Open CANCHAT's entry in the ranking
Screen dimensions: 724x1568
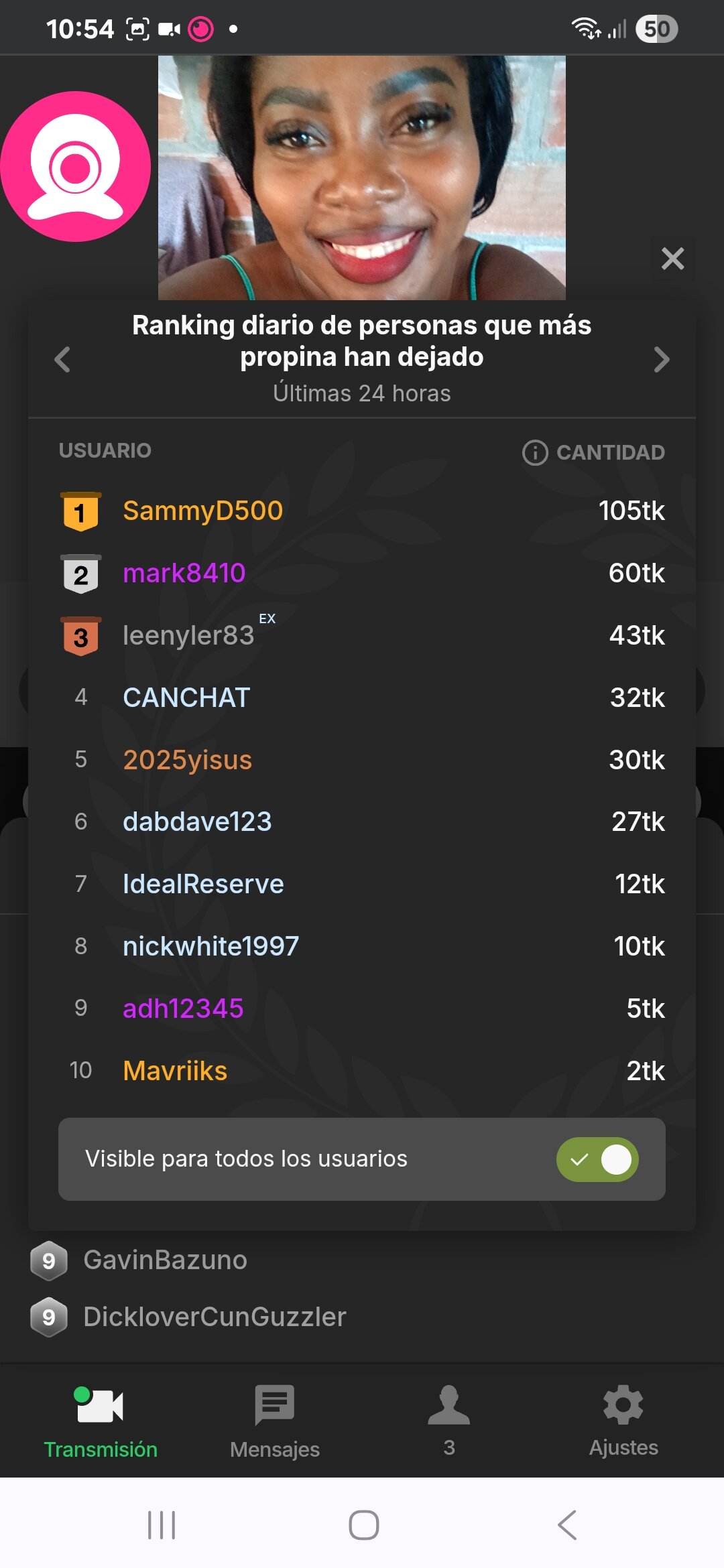tap(186, 698)
